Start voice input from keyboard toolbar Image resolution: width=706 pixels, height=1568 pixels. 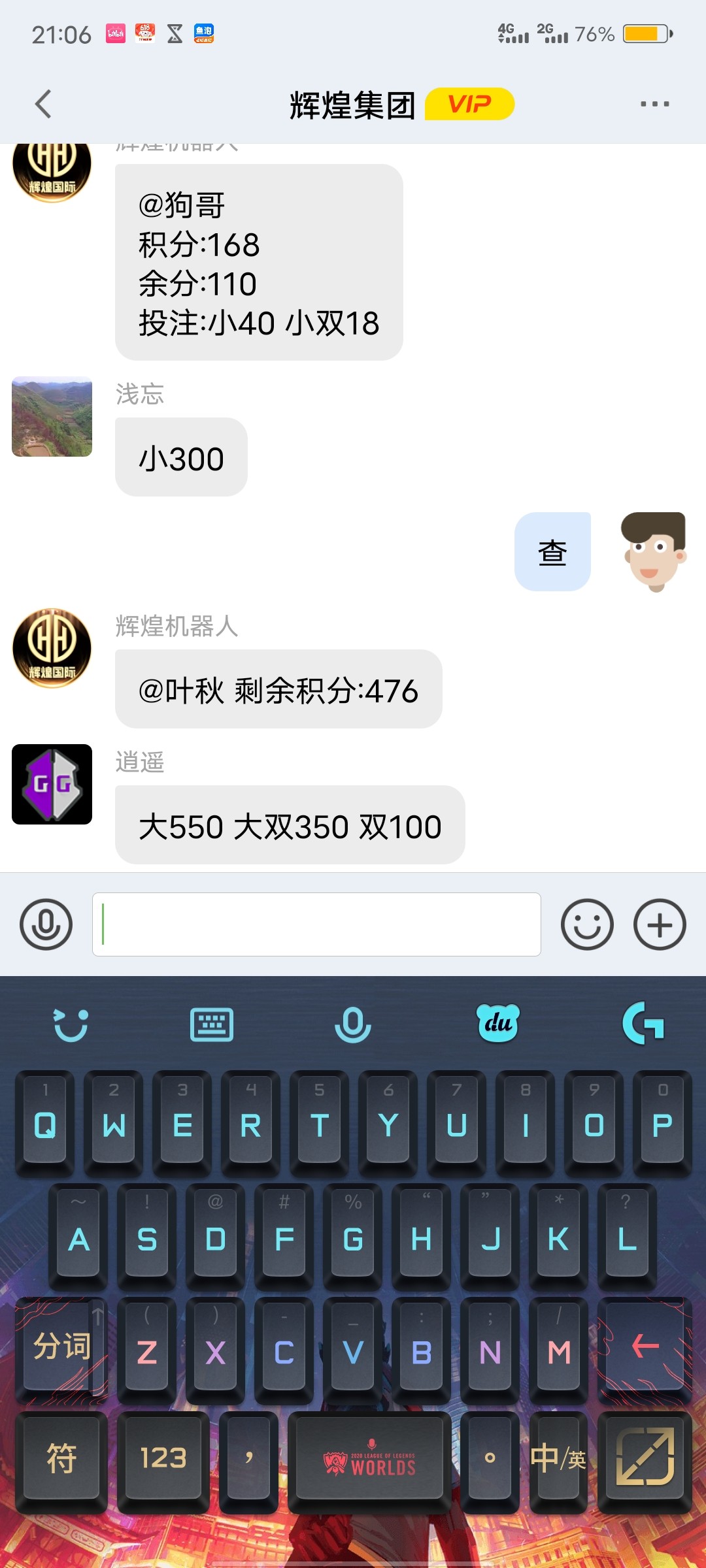click(x=353, y=1024)
